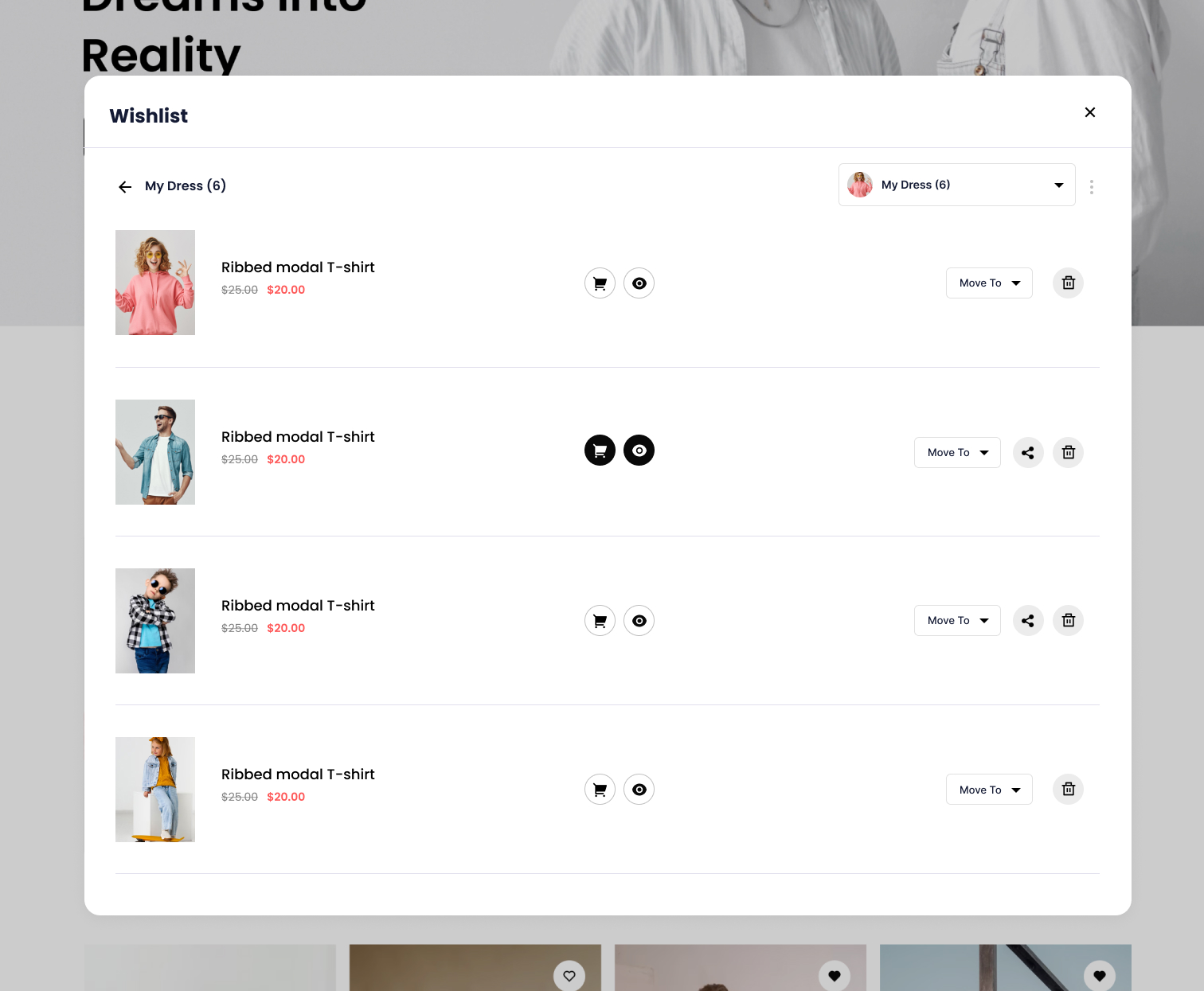The width and height of the screenshot is (1204, 991).
Task: Quick view the skateboard girl item
Action: 639,790
